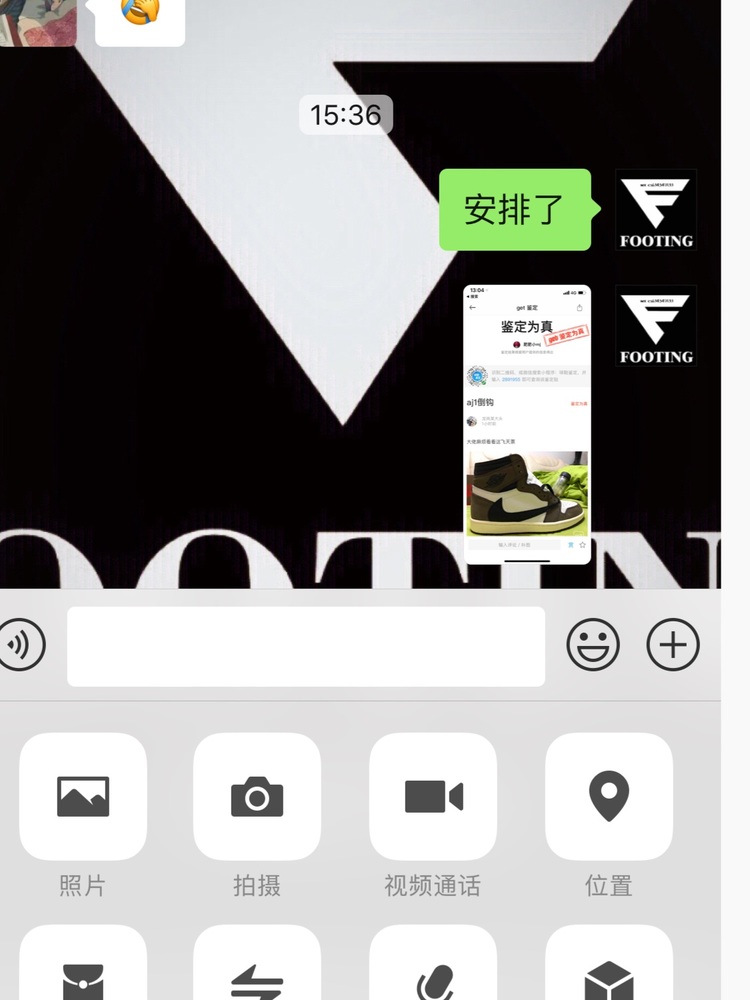Open the emoji sticker panel
750x1000 pixels.
[593, 645]
